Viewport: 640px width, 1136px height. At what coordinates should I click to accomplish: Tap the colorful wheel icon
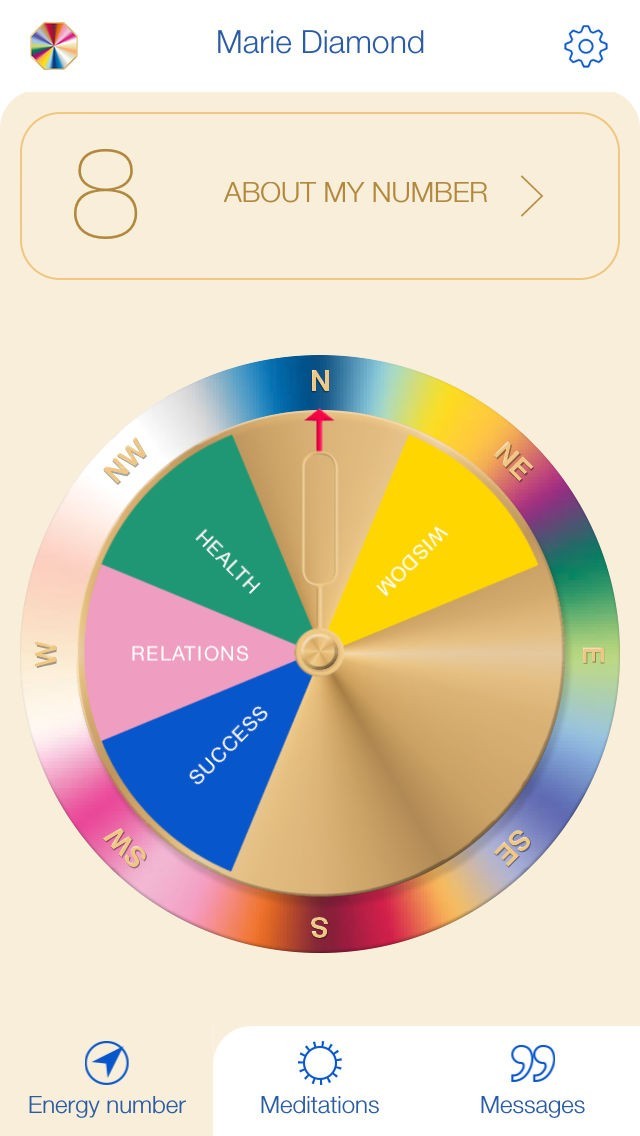click(x=54, y=44)
